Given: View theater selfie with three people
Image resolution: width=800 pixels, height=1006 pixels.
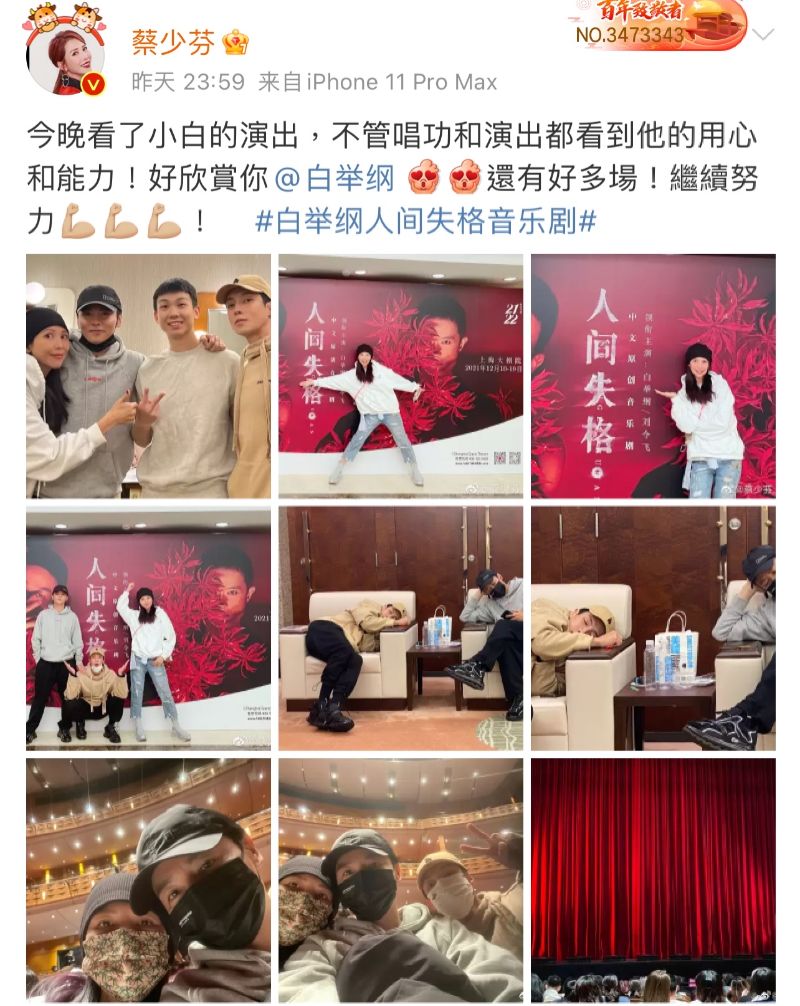Looking at the screenshot, I should click(x=400, y=880).
